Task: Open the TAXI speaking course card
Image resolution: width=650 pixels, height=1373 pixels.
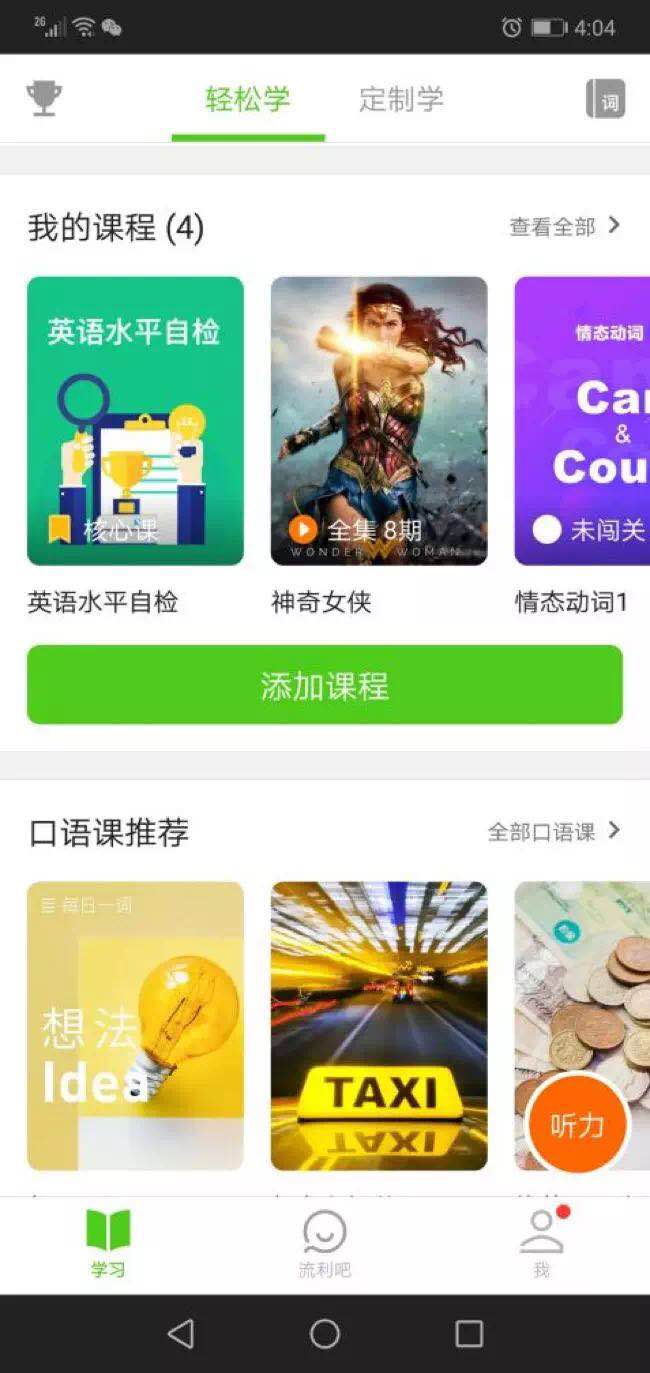Action: [x=379, y=1025]
